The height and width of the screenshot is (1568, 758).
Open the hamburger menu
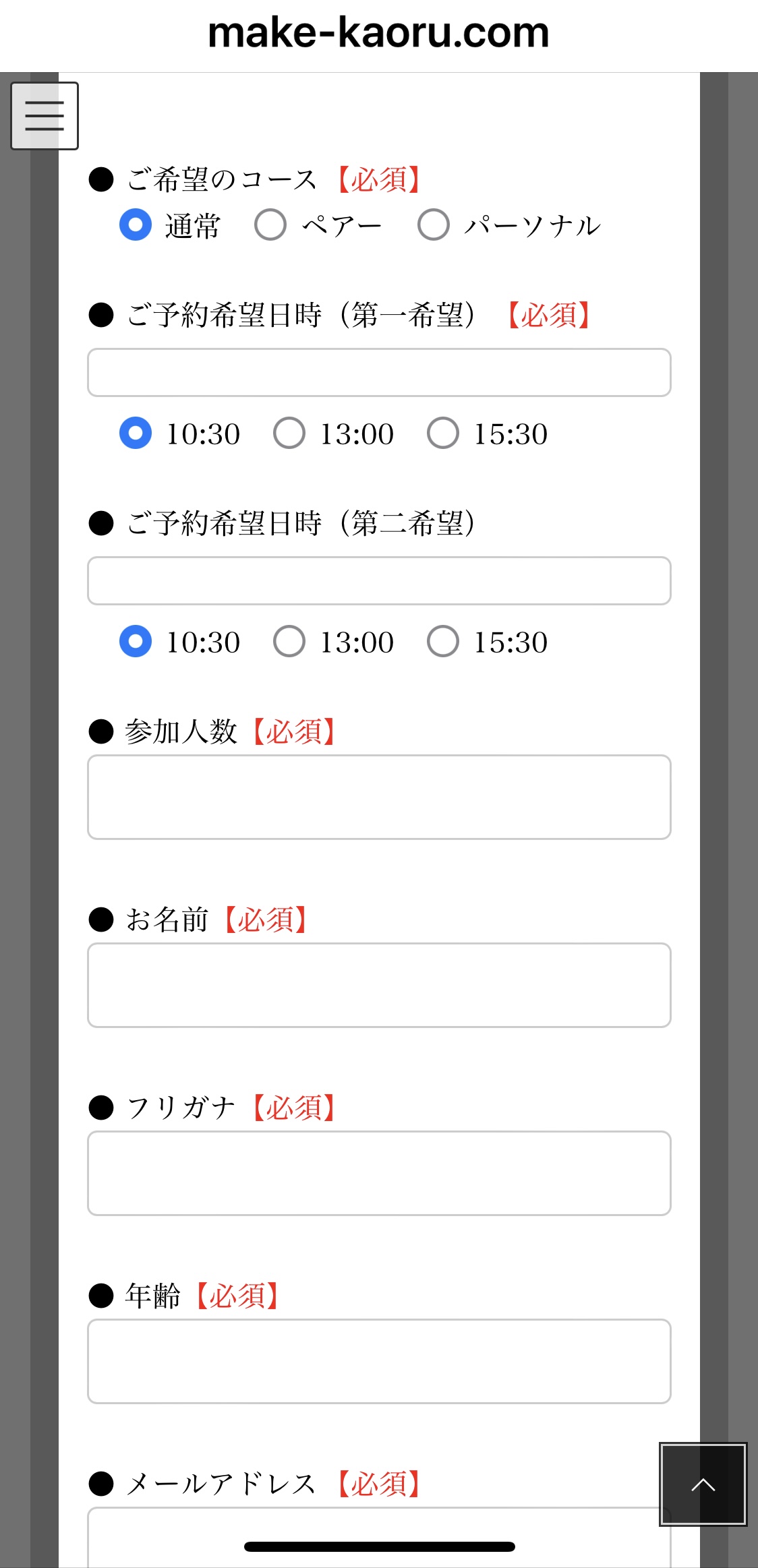click(45, 116)
